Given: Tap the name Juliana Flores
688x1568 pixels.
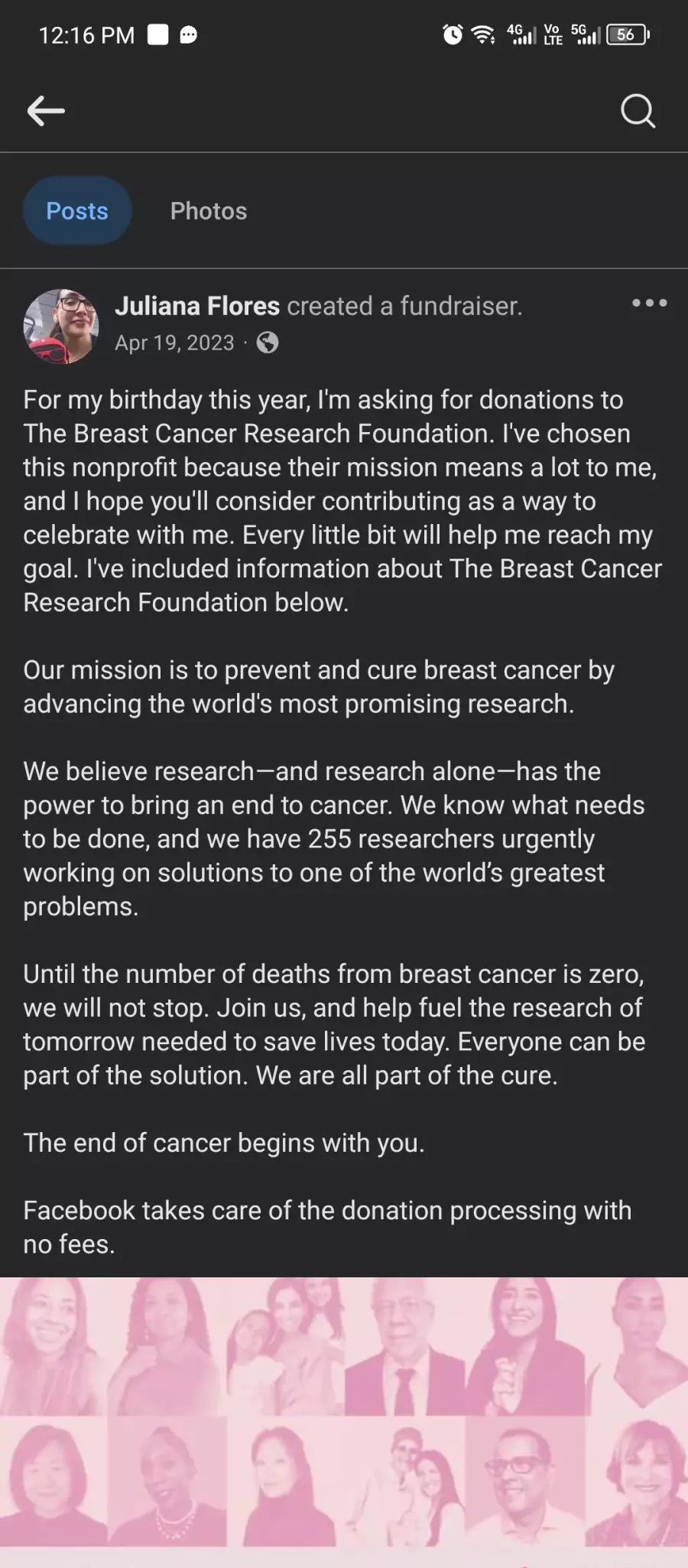Looking at the screenshot, I should pos(197,306).
